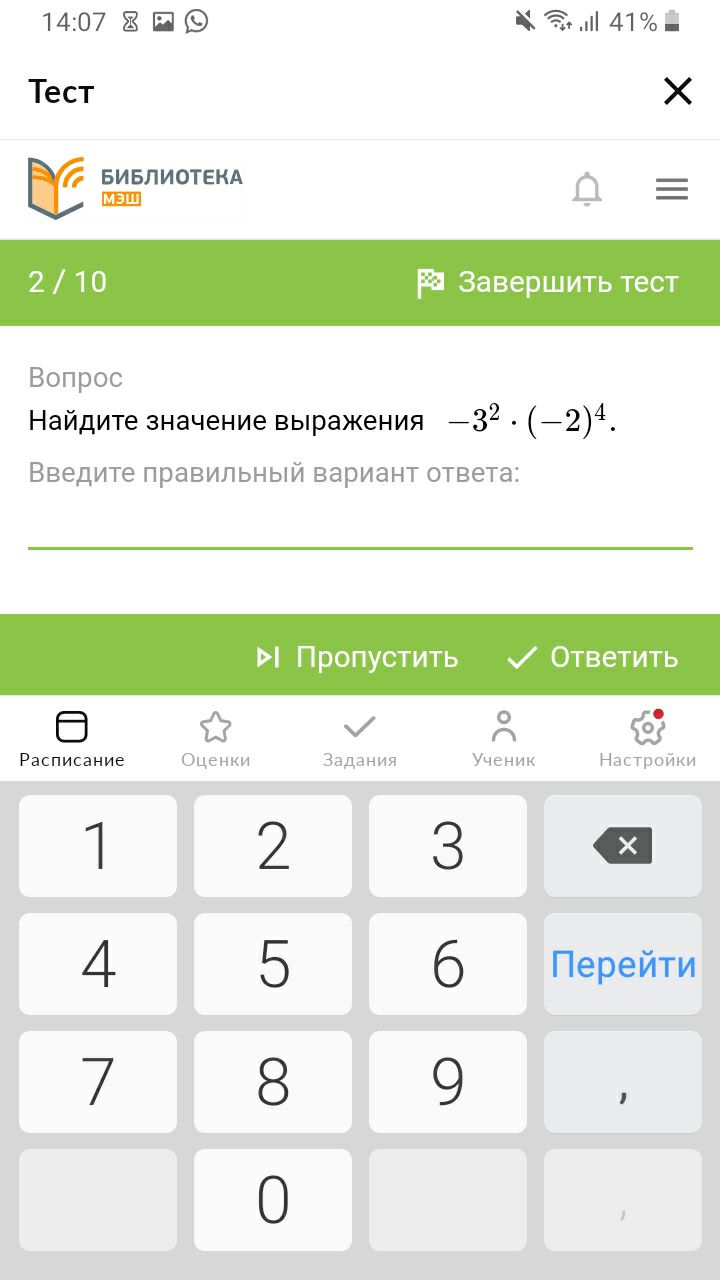720x1280 pixels.
Task: Go to the Ученик tab
Action: tap(504, 739)
